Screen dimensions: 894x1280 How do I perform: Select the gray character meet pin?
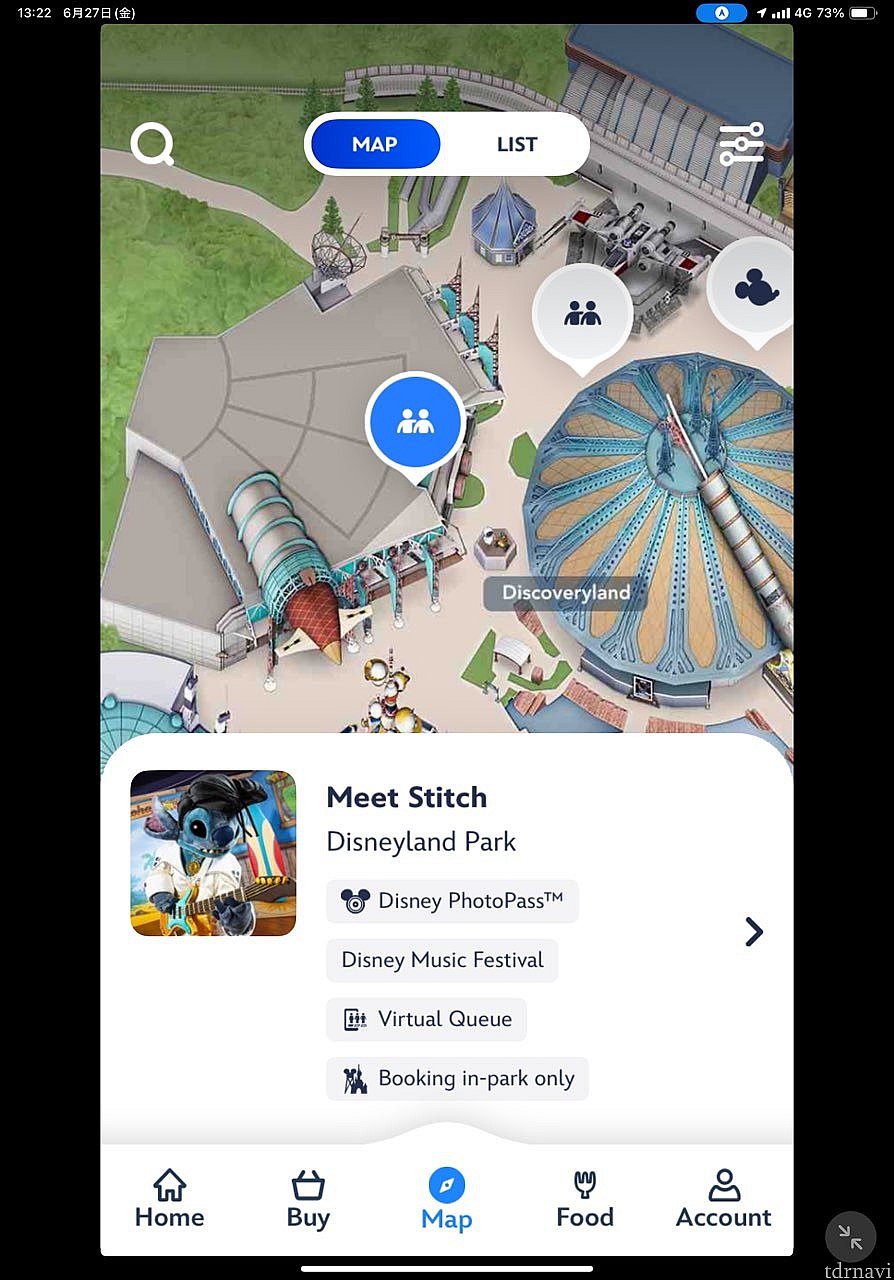[x=582, y=313]
